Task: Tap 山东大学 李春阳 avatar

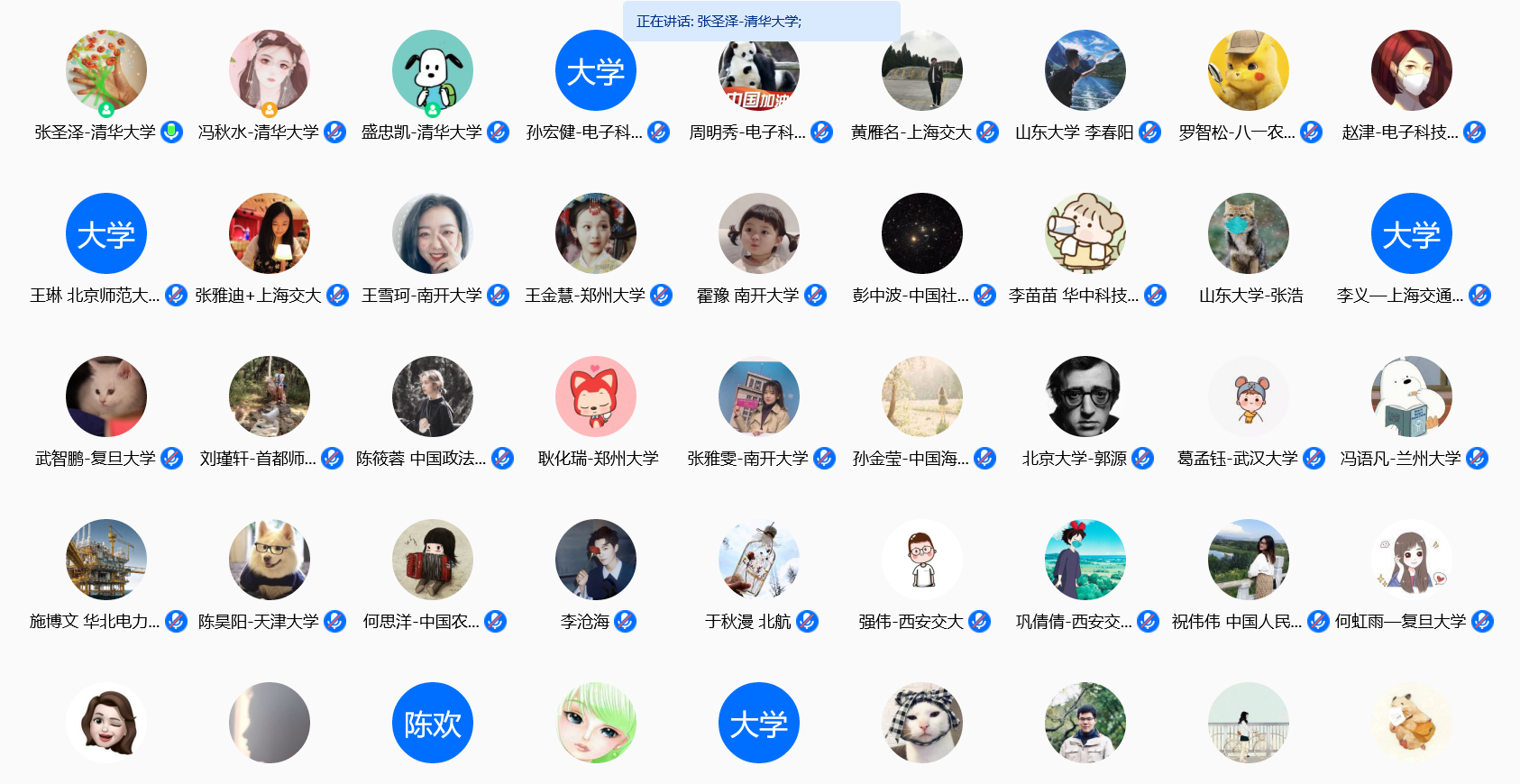Action: [1085, 71]
